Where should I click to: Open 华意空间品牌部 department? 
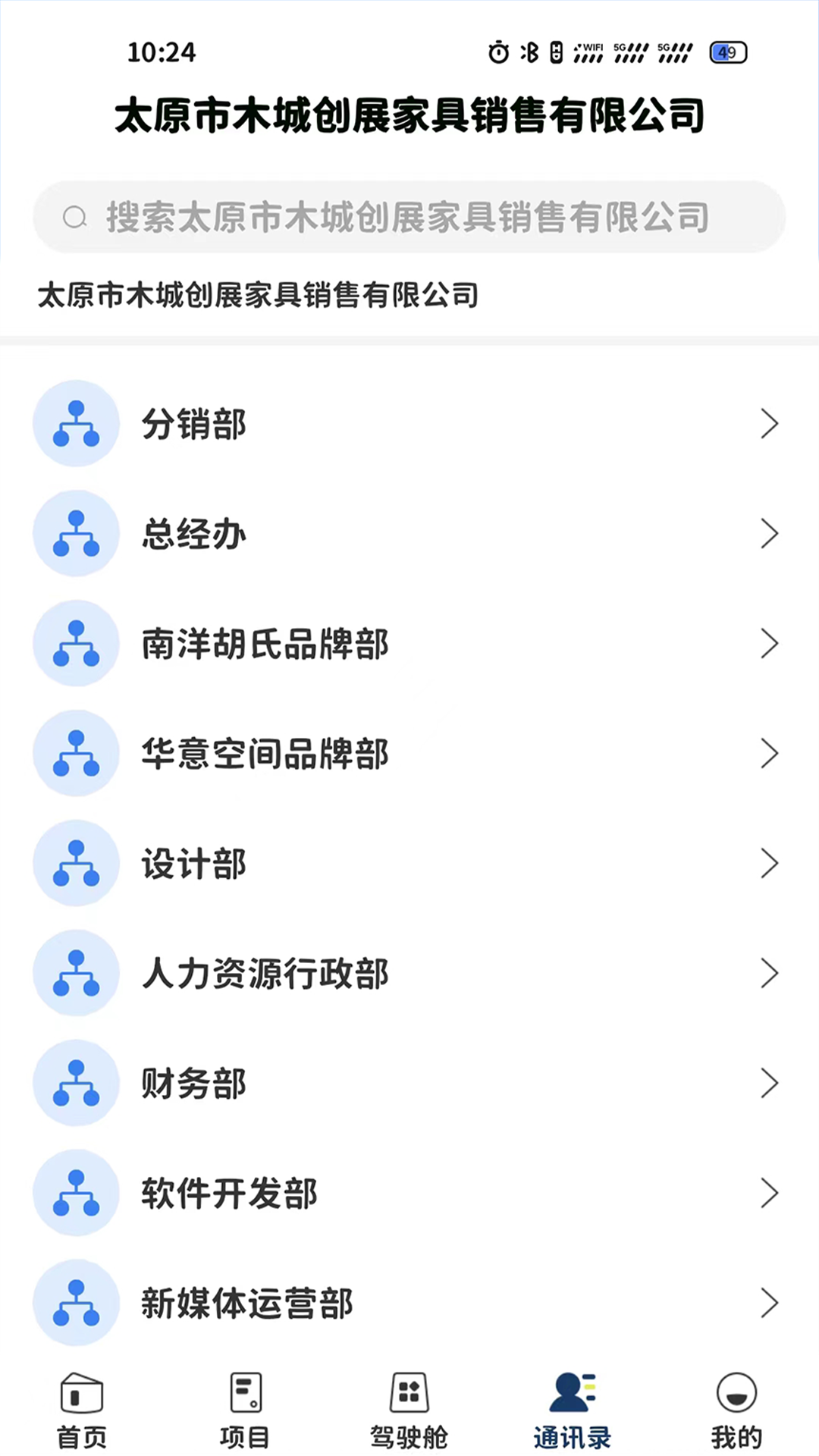pyautogui.click(x=408, y=754)
